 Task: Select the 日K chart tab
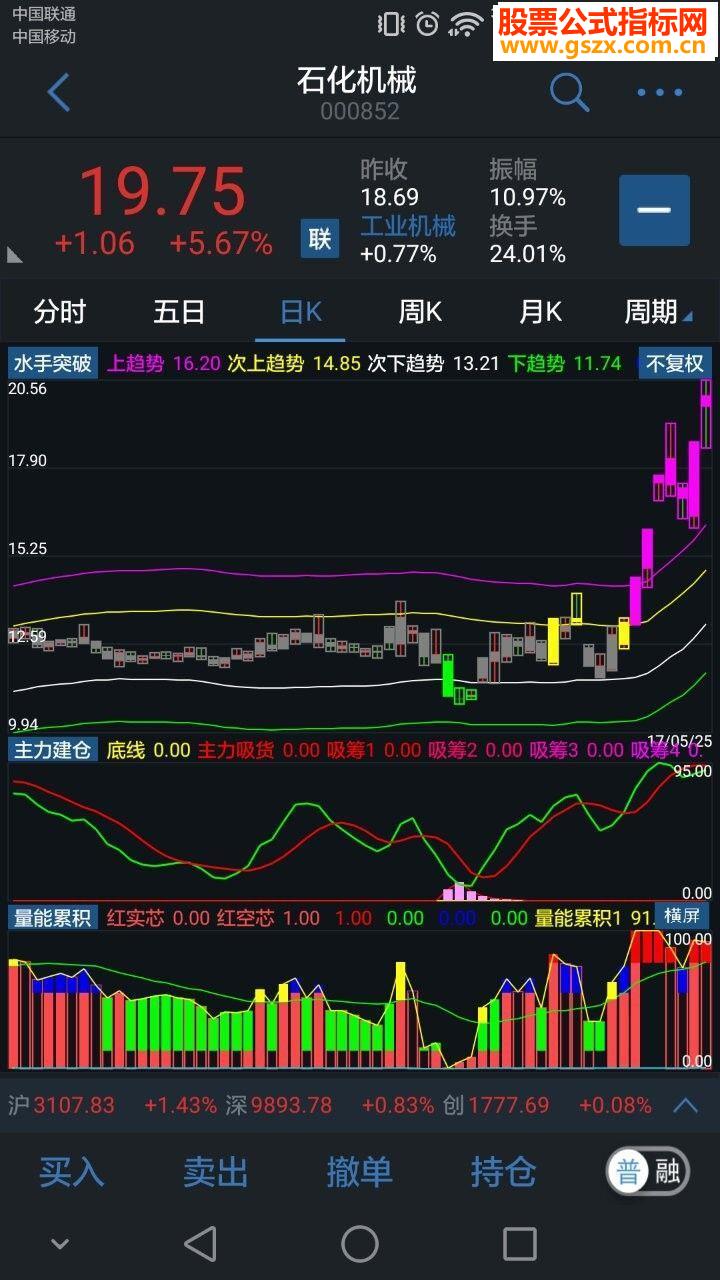(x=300, y=312)
